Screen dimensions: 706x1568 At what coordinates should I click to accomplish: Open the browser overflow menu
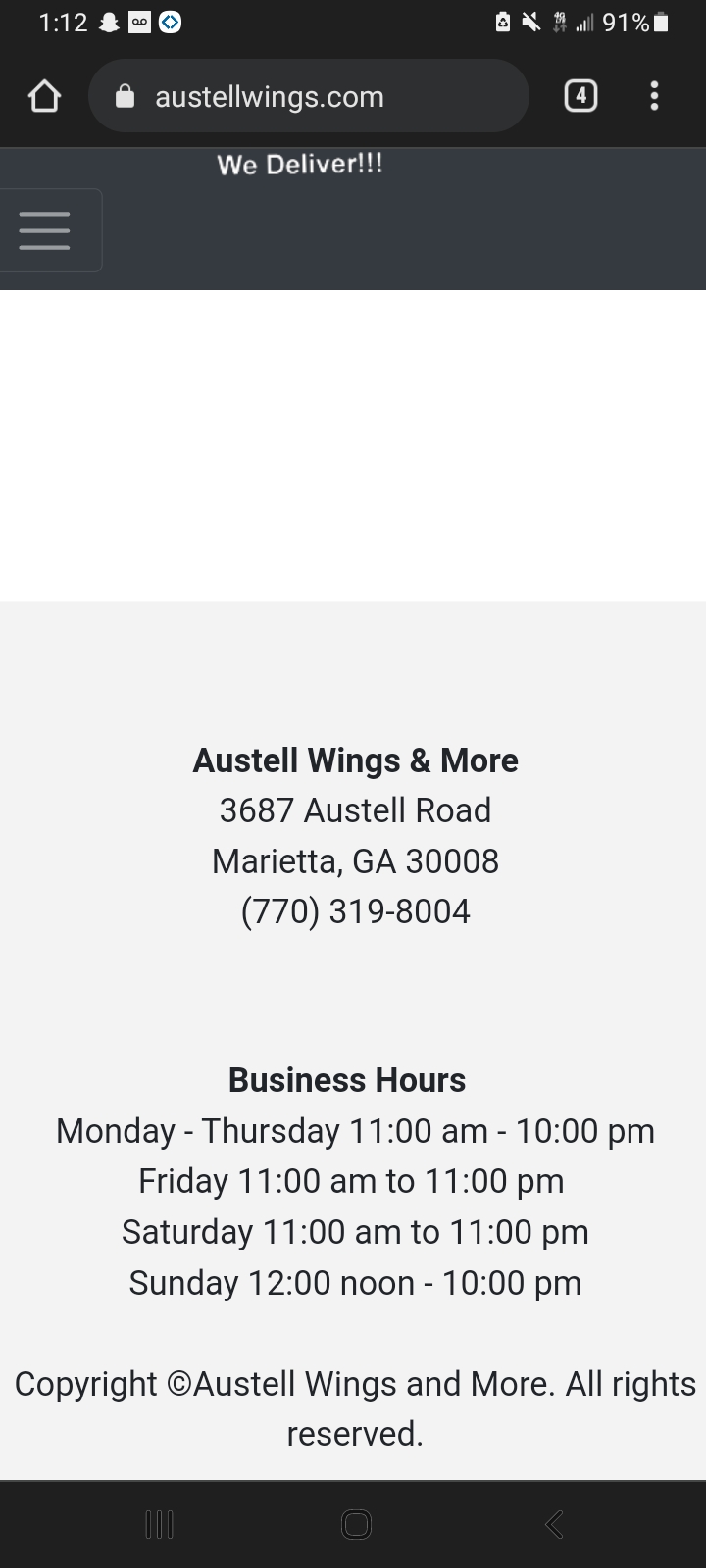(x=654, y=96)
